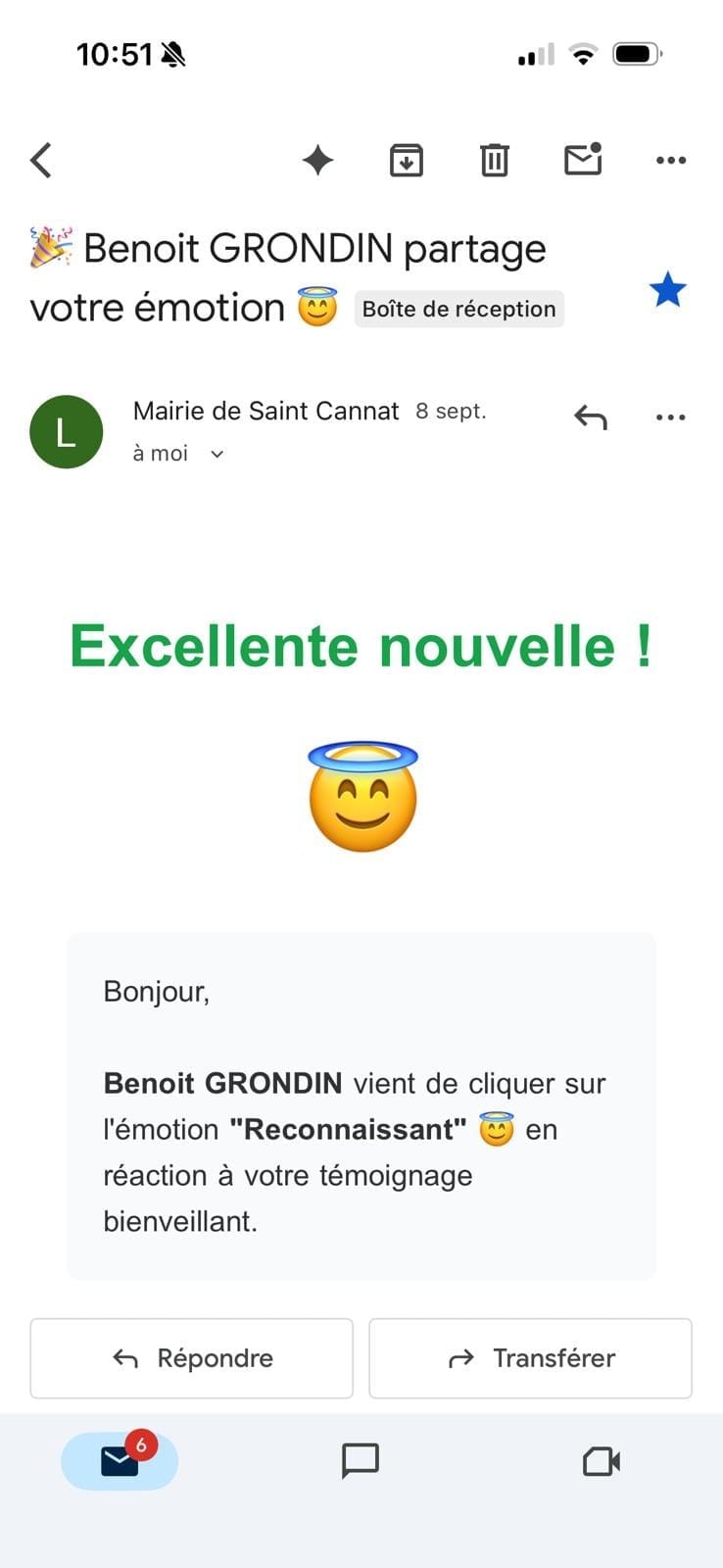Open the top toolbar overflow menu

pos(670,160)
